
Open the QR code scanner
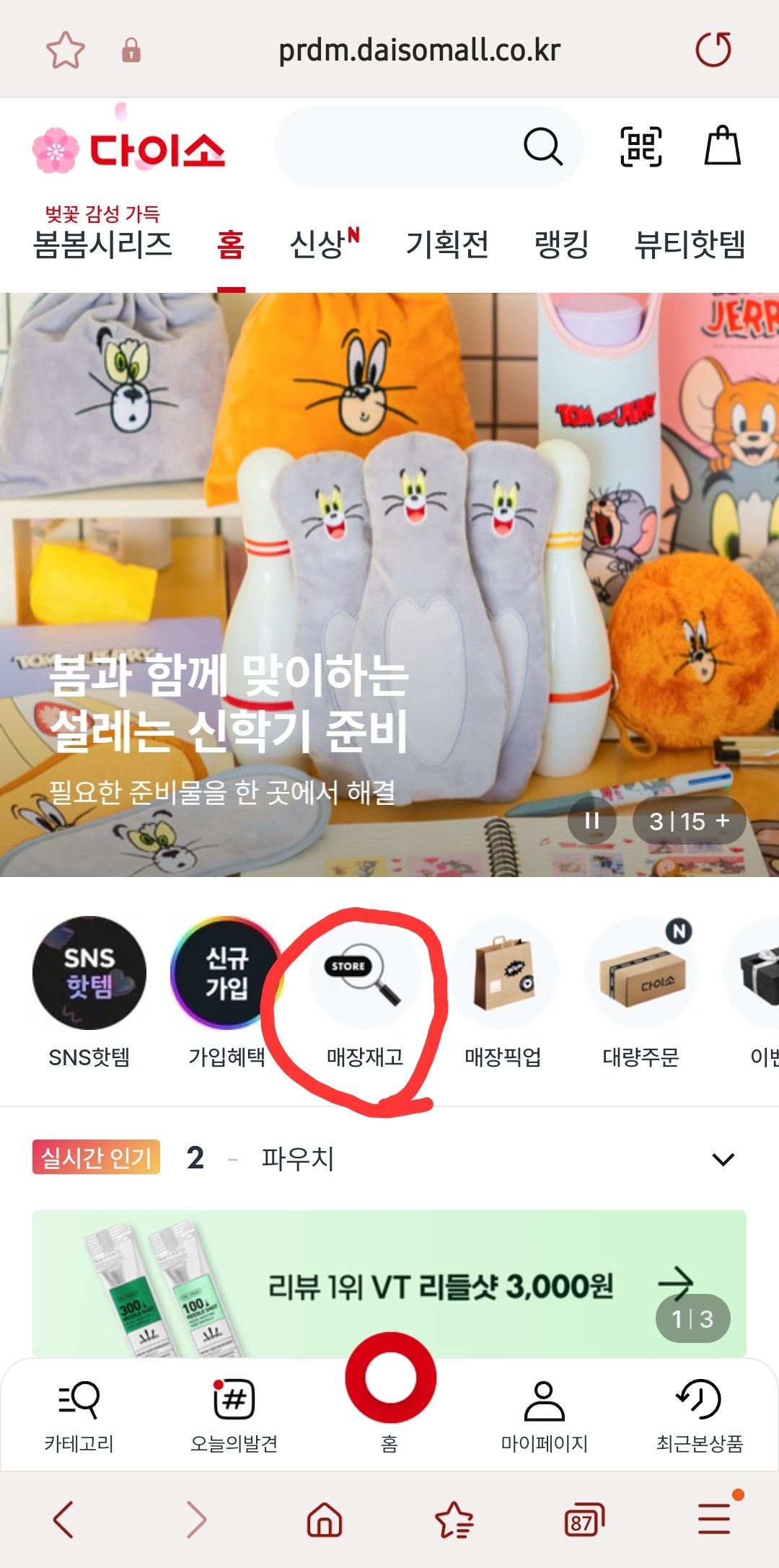[x=641, y=146]
